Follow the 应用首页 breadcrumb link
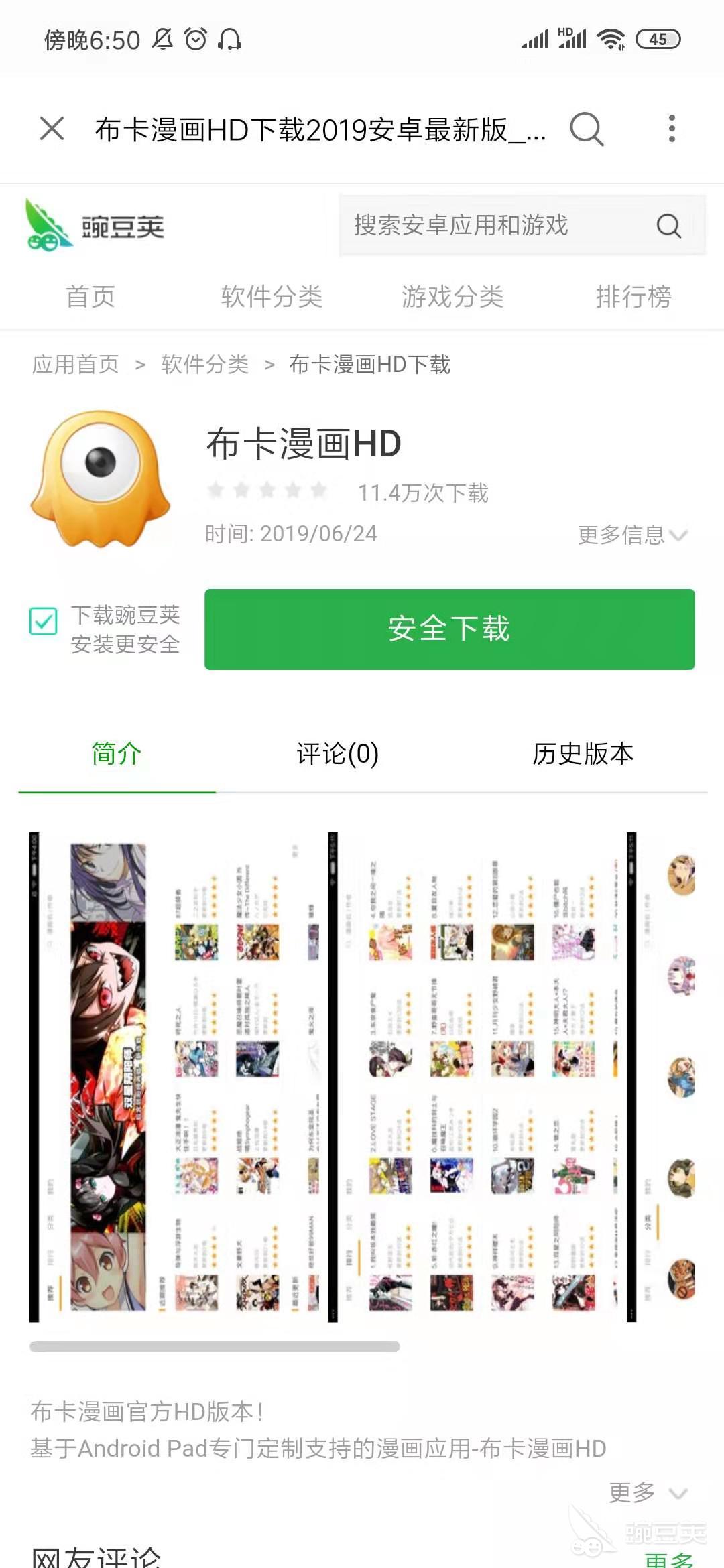The image size is (724, 1568). coord(76,365)
